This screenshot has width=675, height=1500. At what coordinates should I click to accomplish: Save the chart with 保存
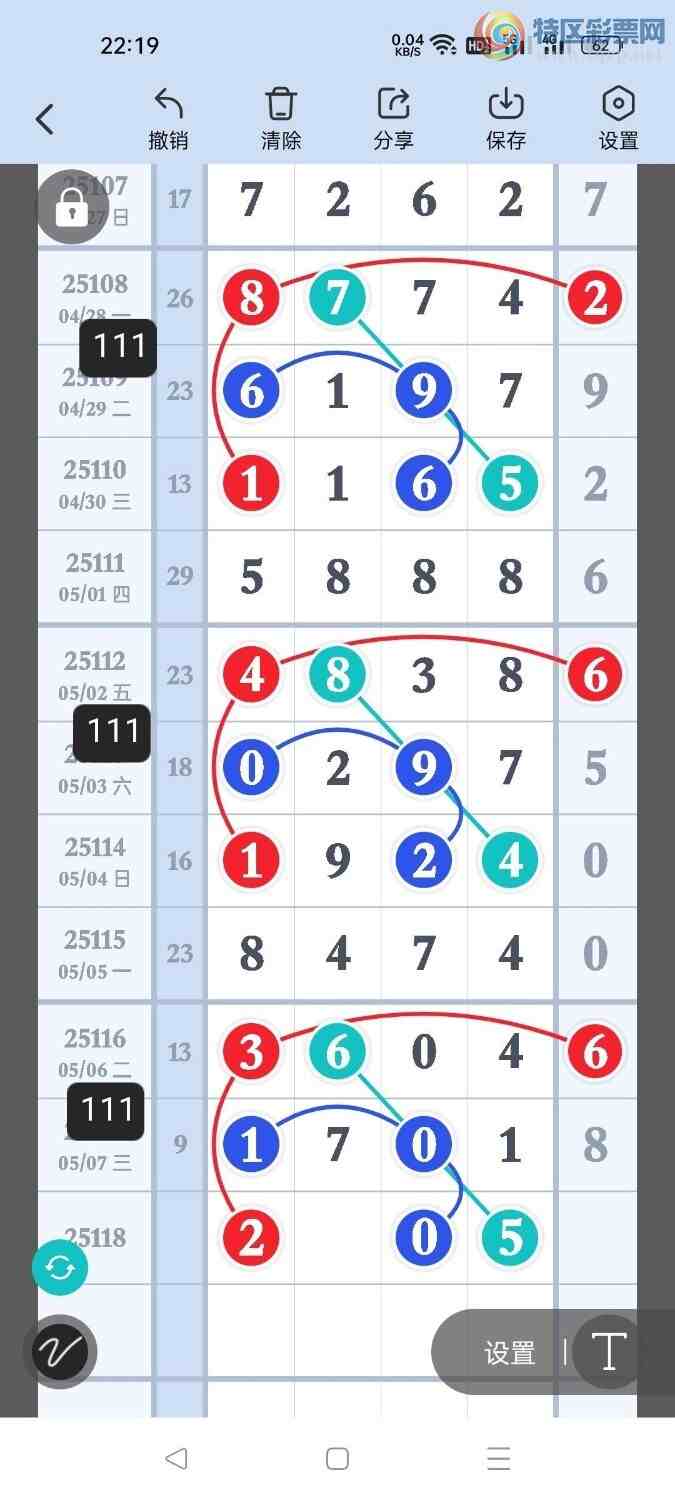tap(506, 119)
